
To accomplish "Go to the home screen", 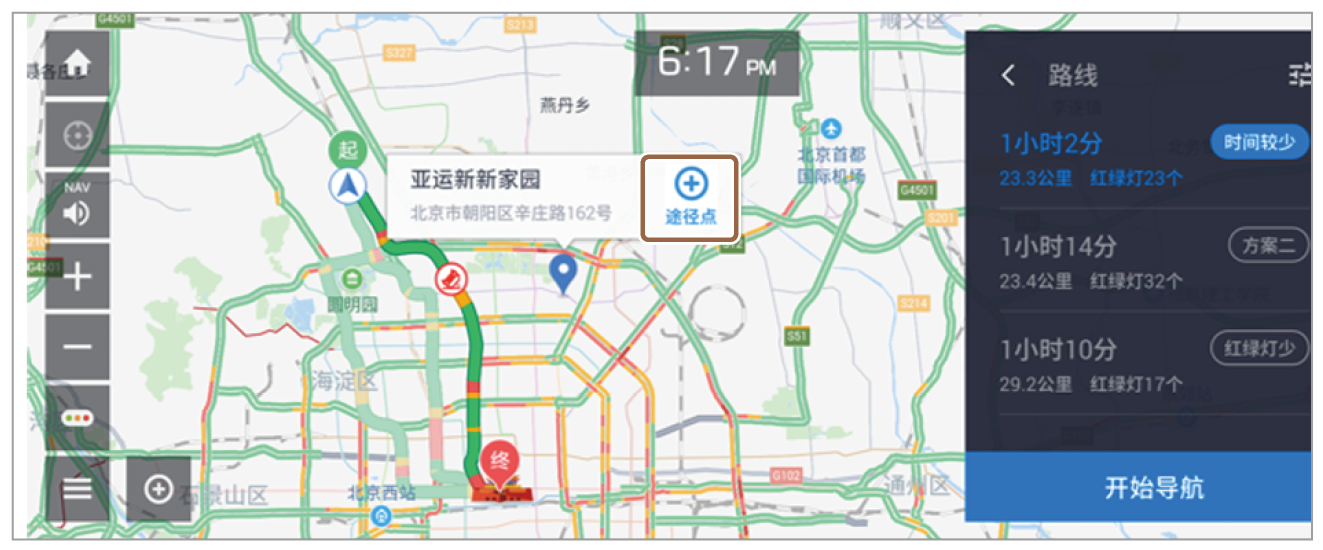I will coord(77,63).
